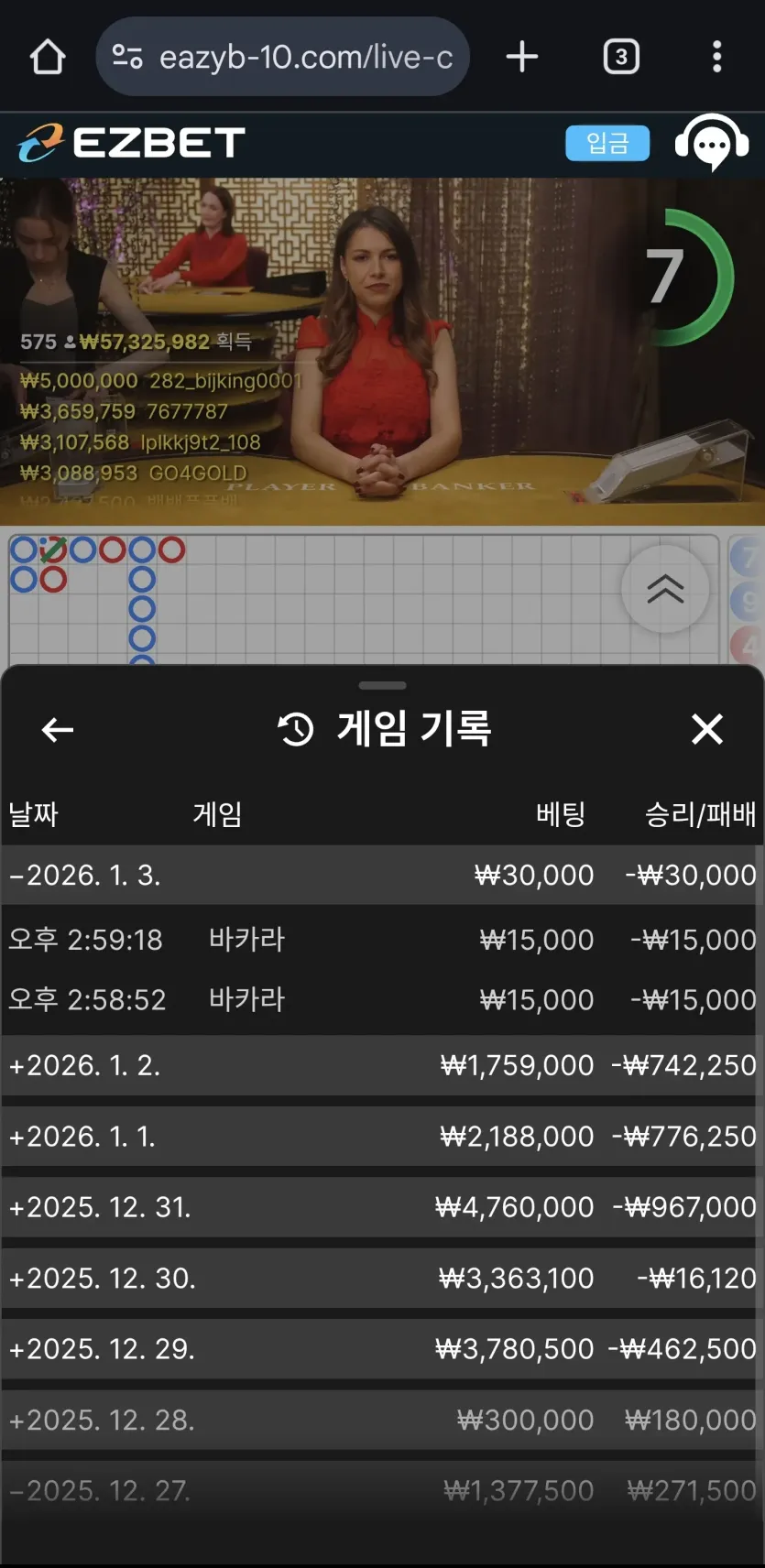The height and width of the screenshot is (1568, 765).
Task: Expand the 2026. 1. 2. row
Action: (x=379, y=1065)
